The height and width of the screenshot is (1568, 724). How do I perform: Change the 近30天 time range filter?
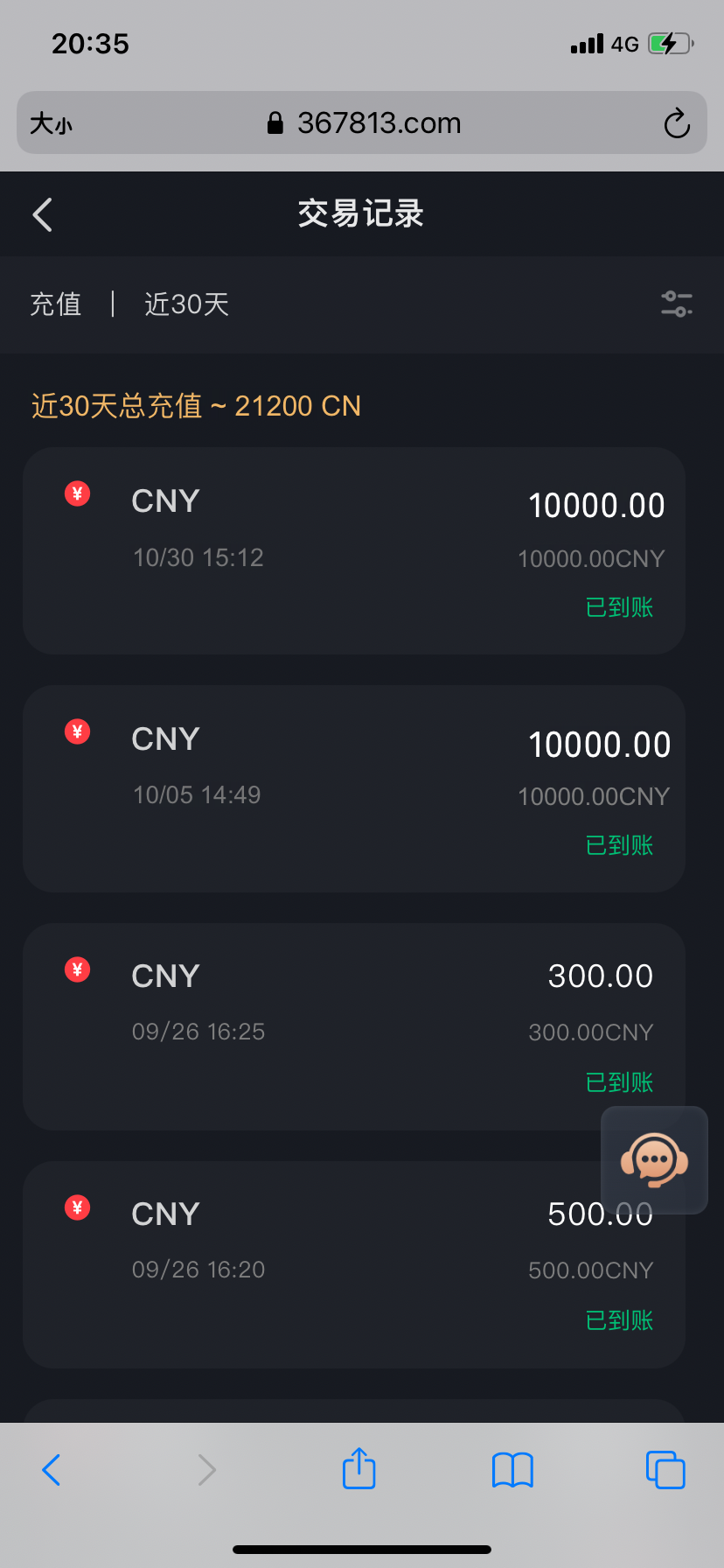tap(186, 304)
